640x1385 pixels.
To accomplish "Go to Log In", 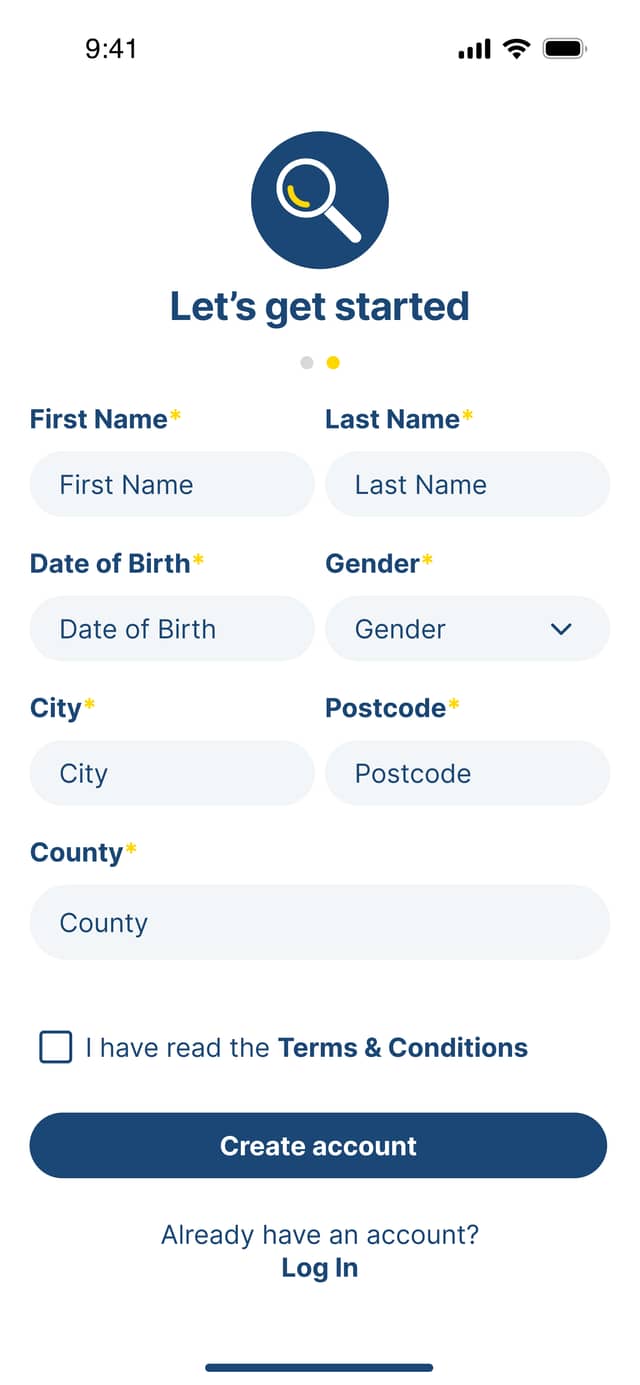I will pyautogui.click(x=319, y=1268).
